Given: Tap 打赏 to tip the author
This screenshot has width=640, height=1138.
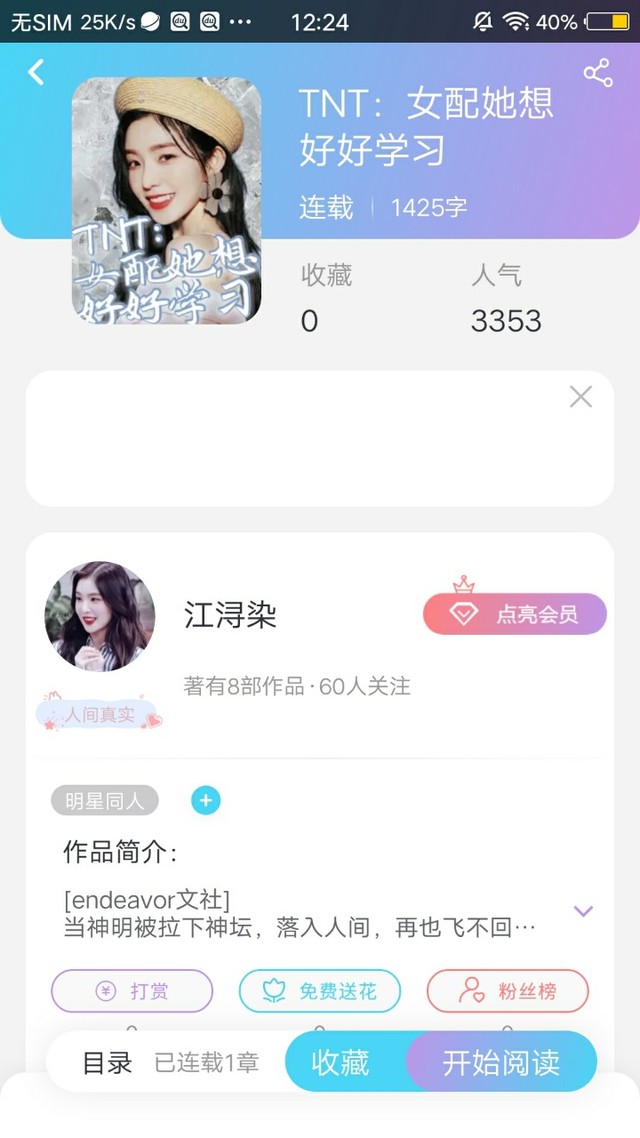Looking at the screenshot, I should click(x=132, y=991).
